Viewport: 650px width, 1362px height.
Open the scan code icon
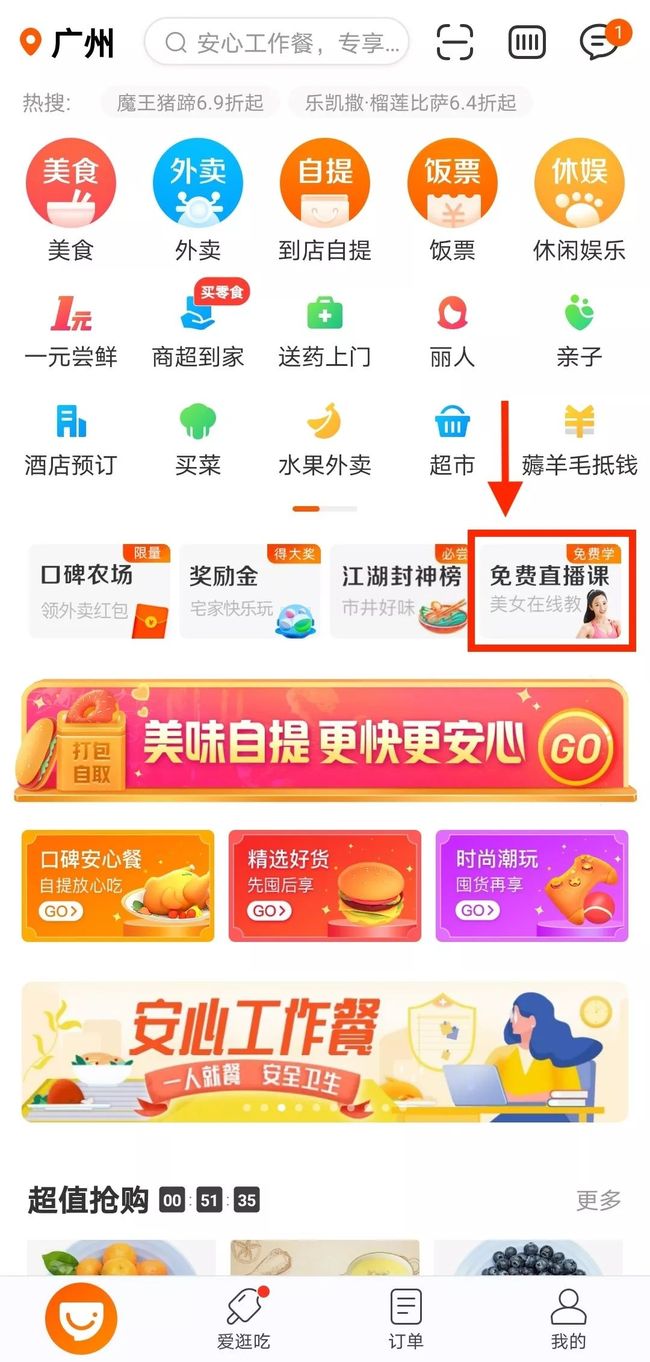click(x=455, y=42)
